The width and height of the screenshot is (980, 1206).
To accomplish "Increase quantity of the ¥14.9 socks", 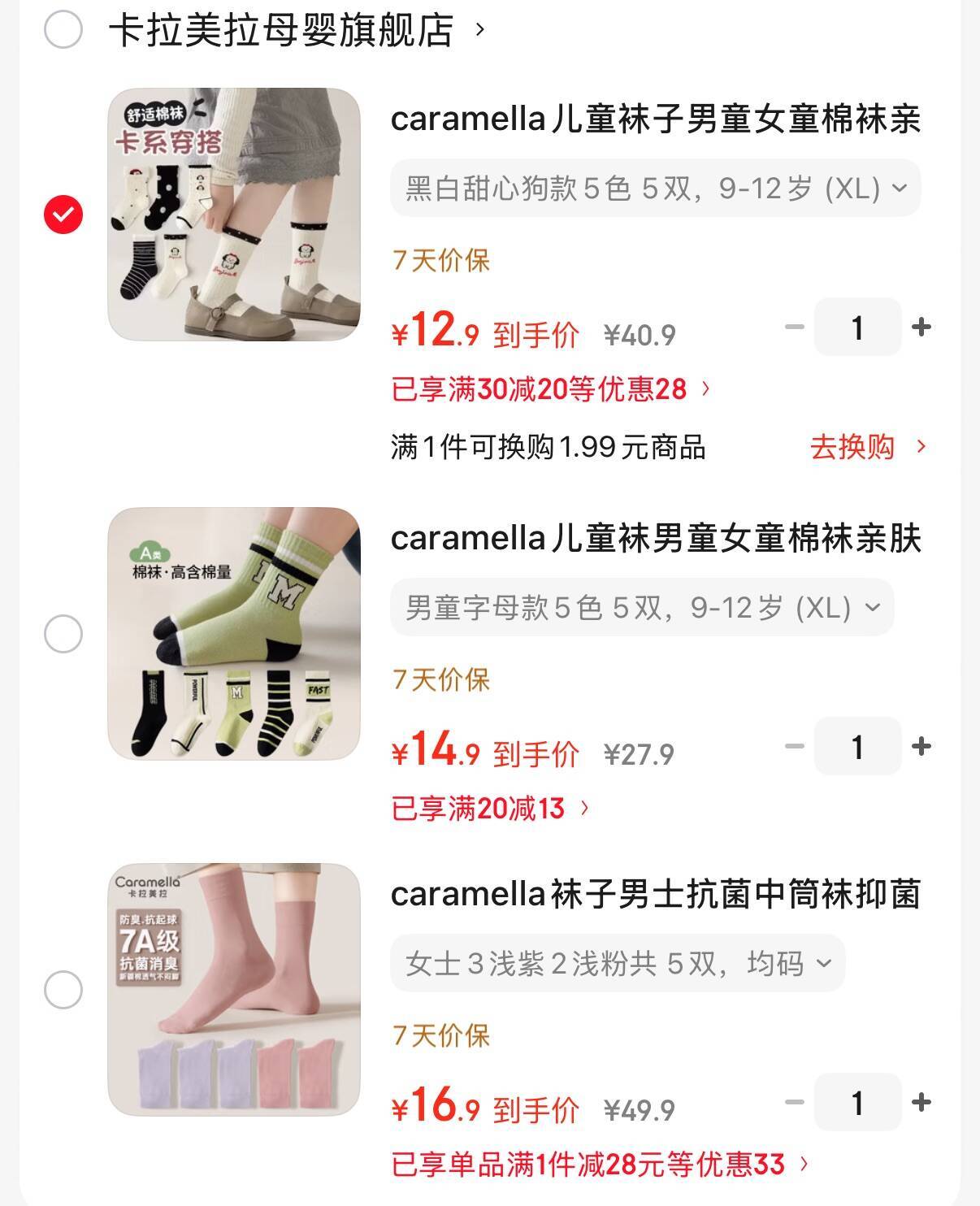I will pos(921,747).
